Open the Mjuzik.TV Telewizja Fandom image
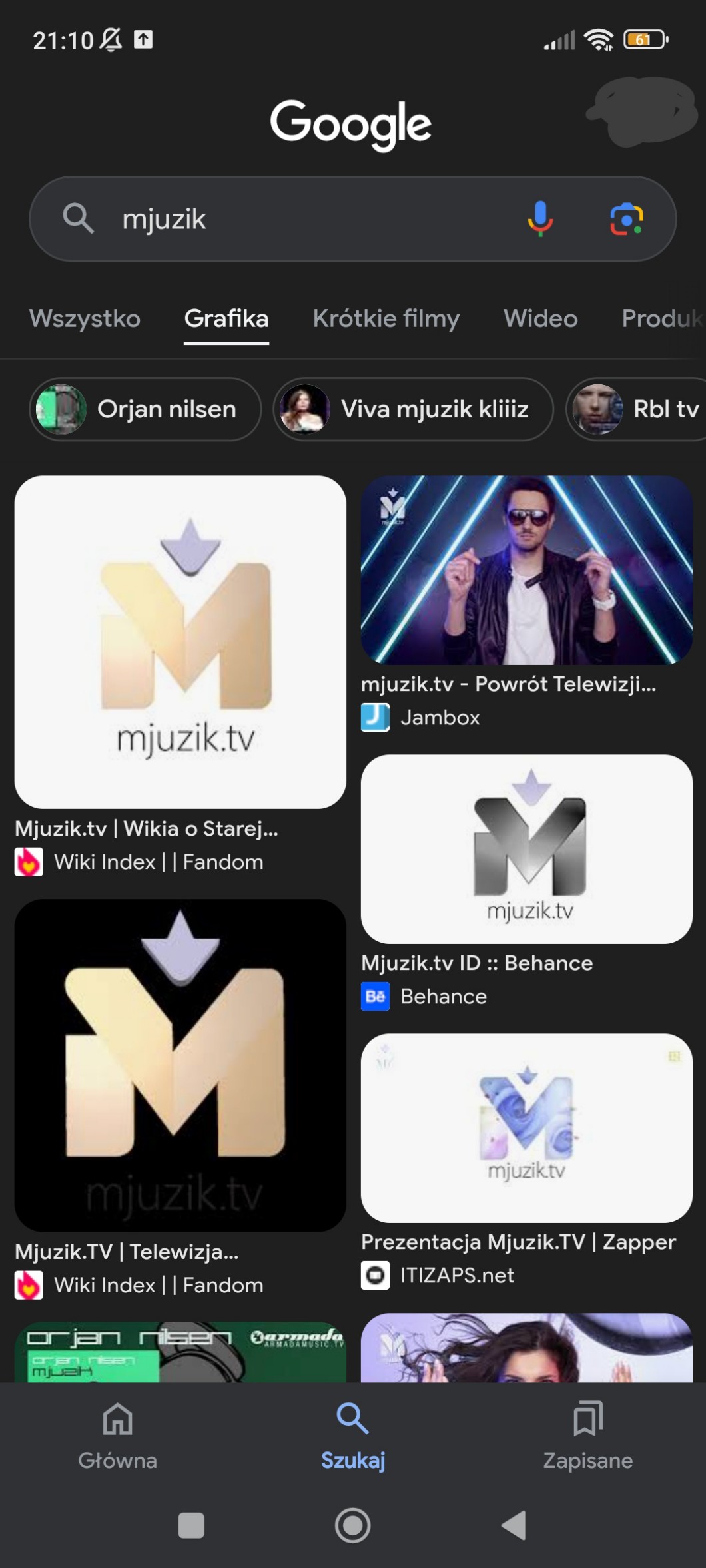The image size is (706, 1568). coord(180,1065)
